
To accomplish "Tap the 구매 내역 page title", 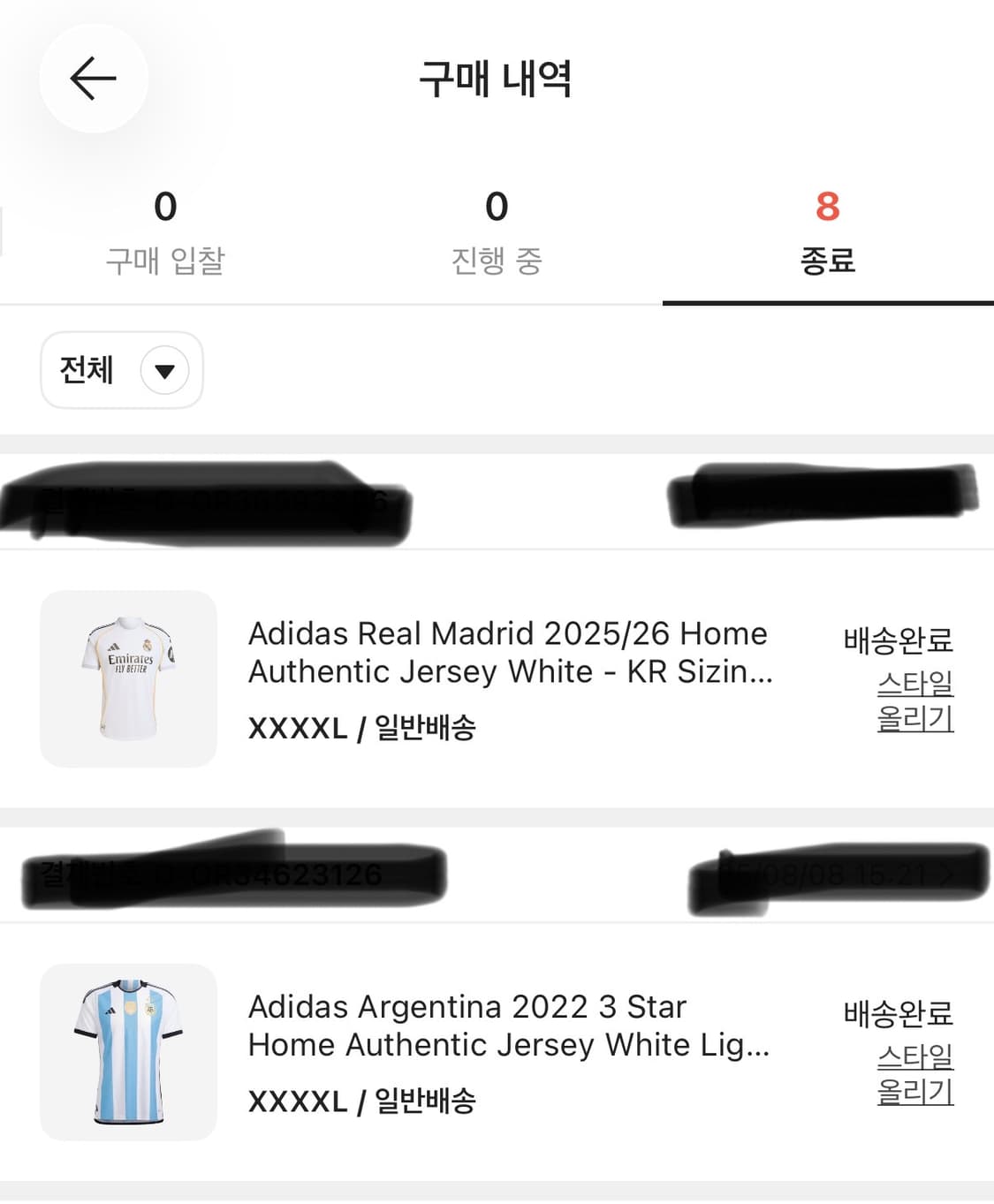I will (x=497, y=79).
